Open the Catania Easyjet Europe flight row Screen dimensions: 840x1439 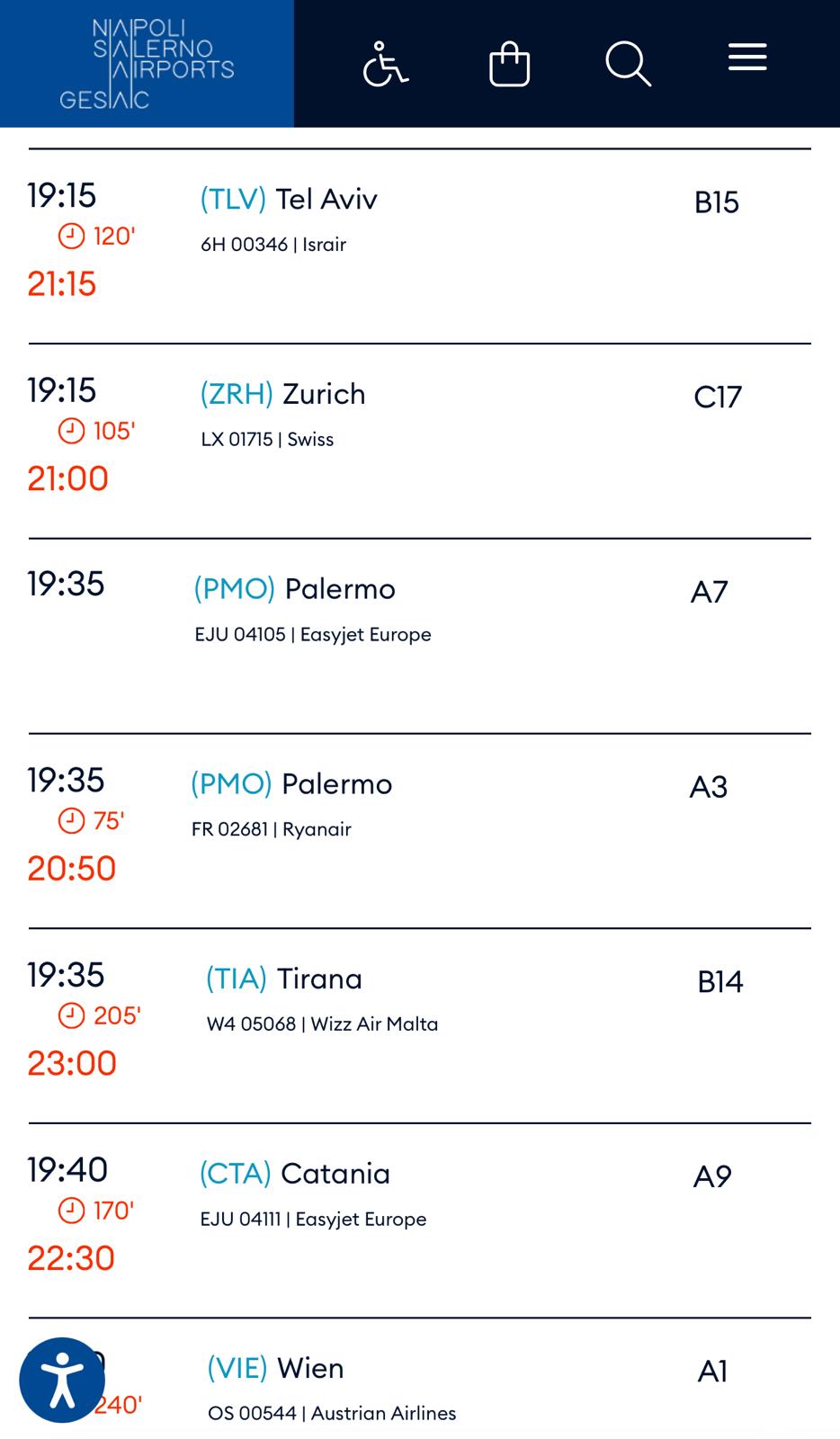click(x=420, y=1220)
